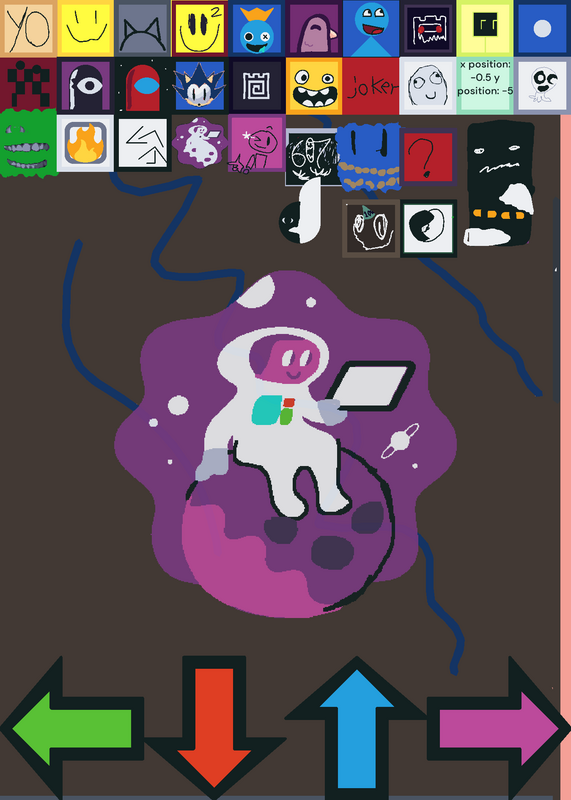Select the red crewmate character tile
The height and width of the screenshot is (800, 571).
click(142, 86)
